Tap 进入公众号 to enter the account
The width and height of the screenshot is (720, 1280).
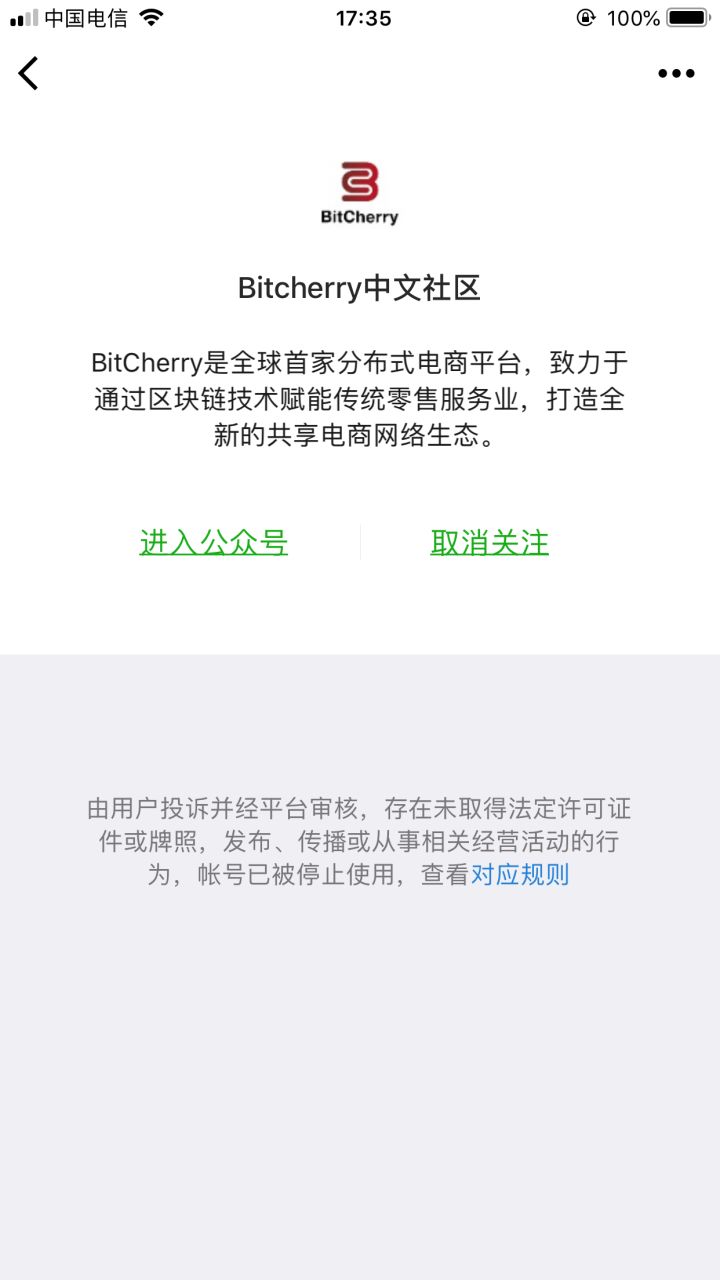point(214,542)
